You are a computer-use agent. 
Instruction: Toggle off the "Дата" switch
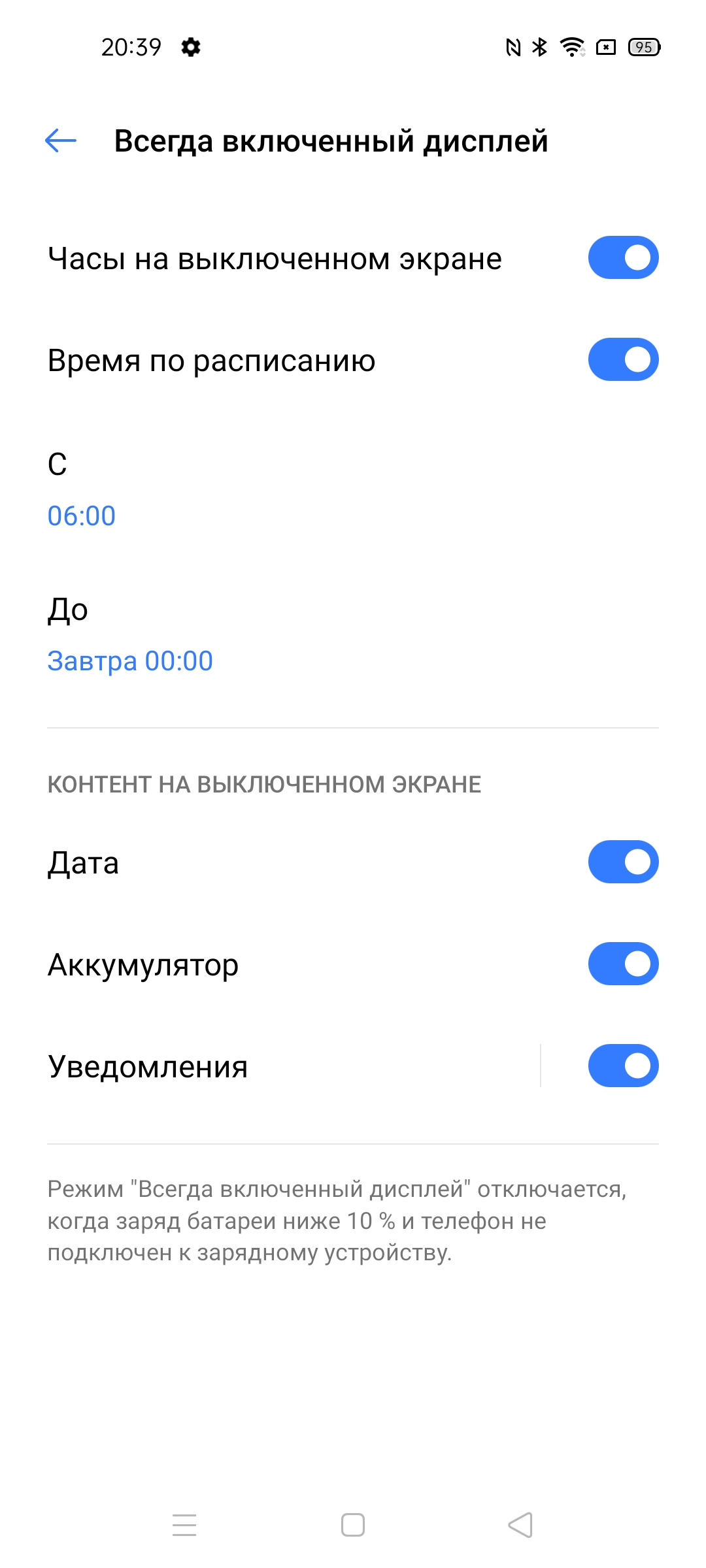[x=623, y=862]
